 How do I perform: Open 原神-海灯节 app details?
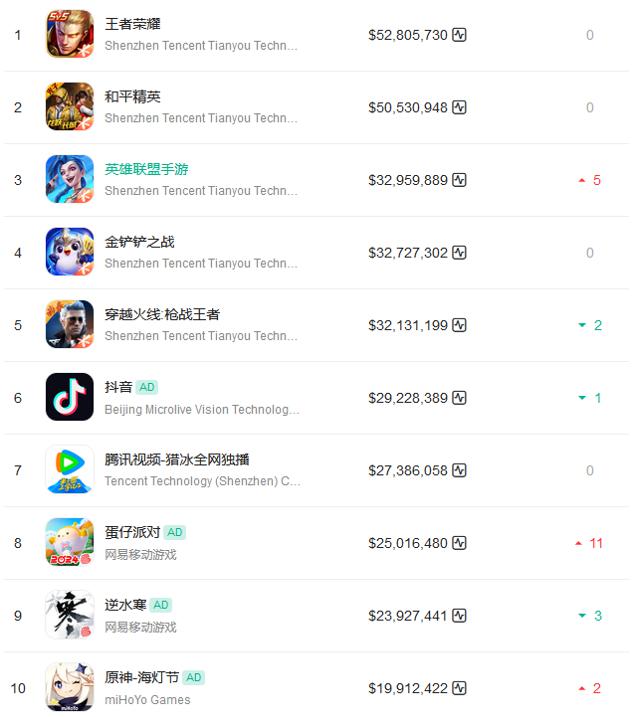point(142,677)
